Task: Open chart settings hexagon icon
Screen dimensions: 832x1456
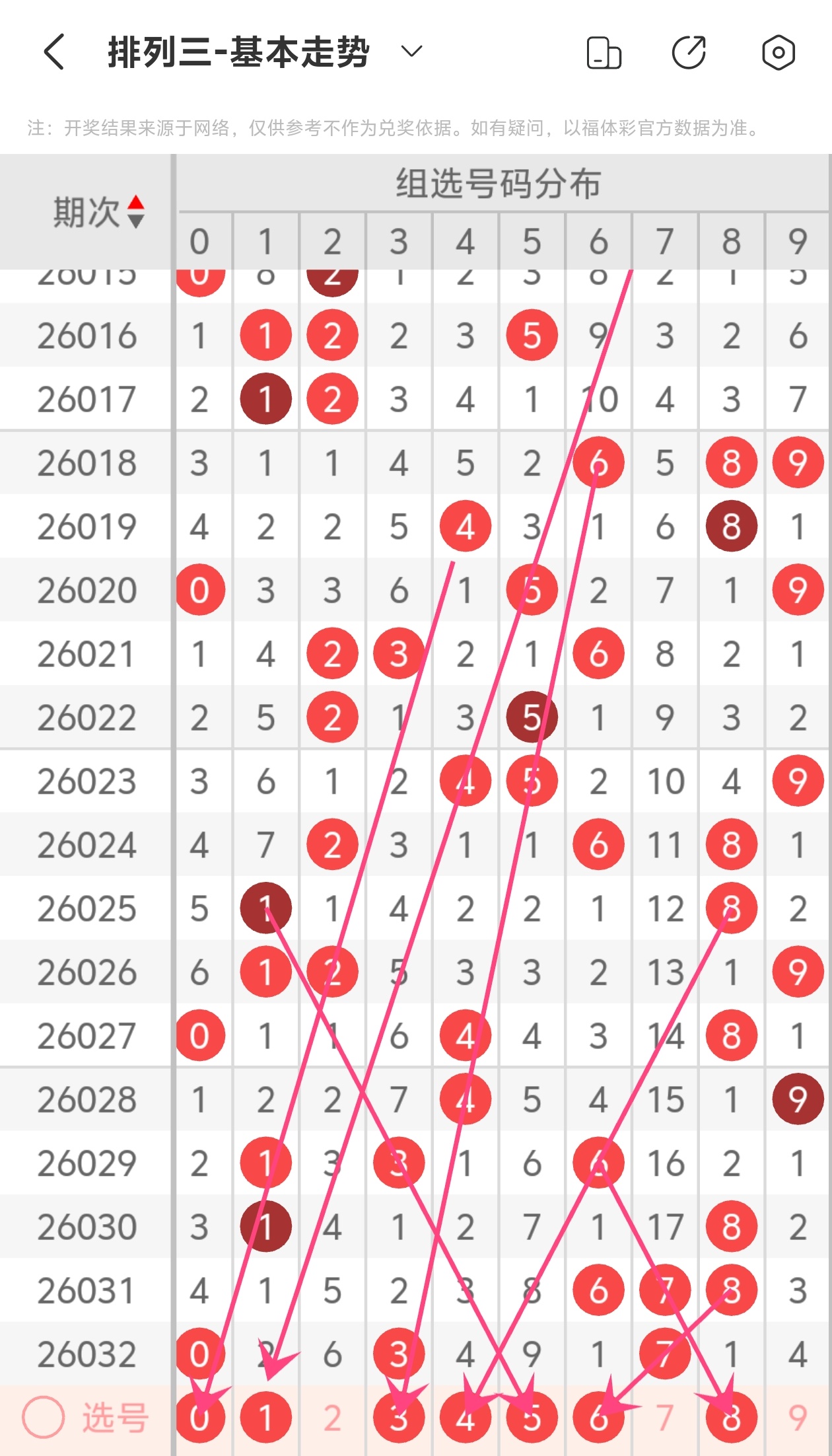Action: click(778, 53)
